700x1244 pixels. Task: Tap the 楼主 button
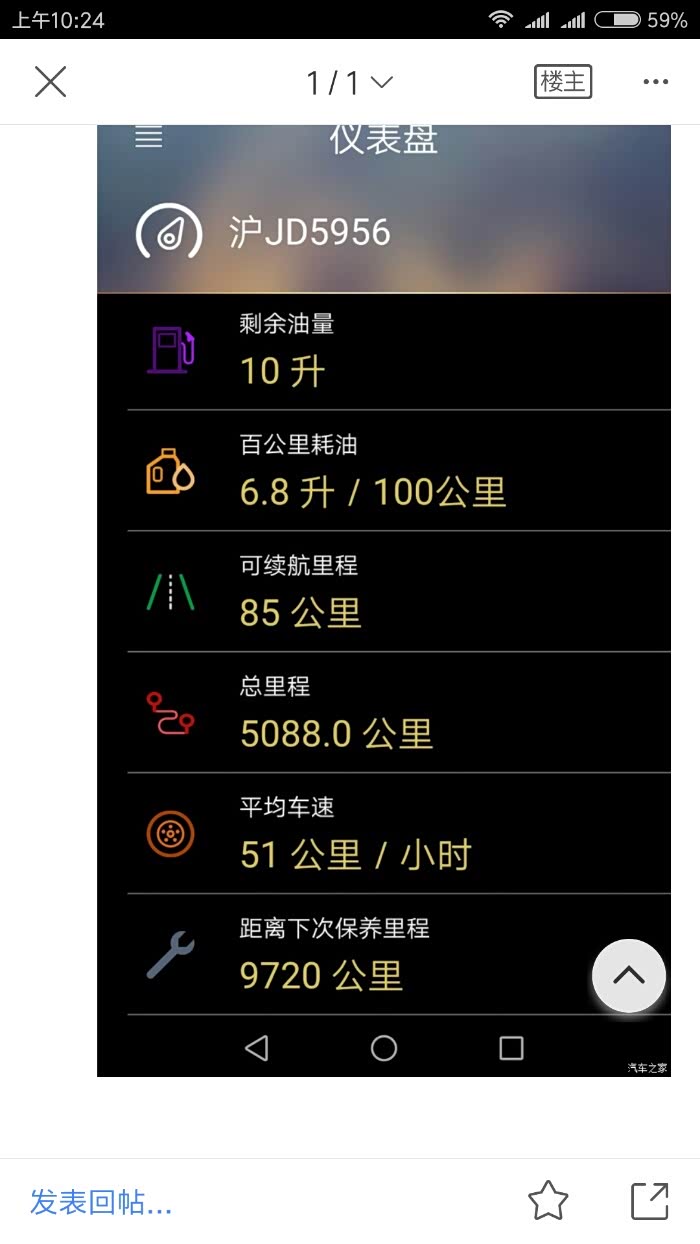pos(563,82)
